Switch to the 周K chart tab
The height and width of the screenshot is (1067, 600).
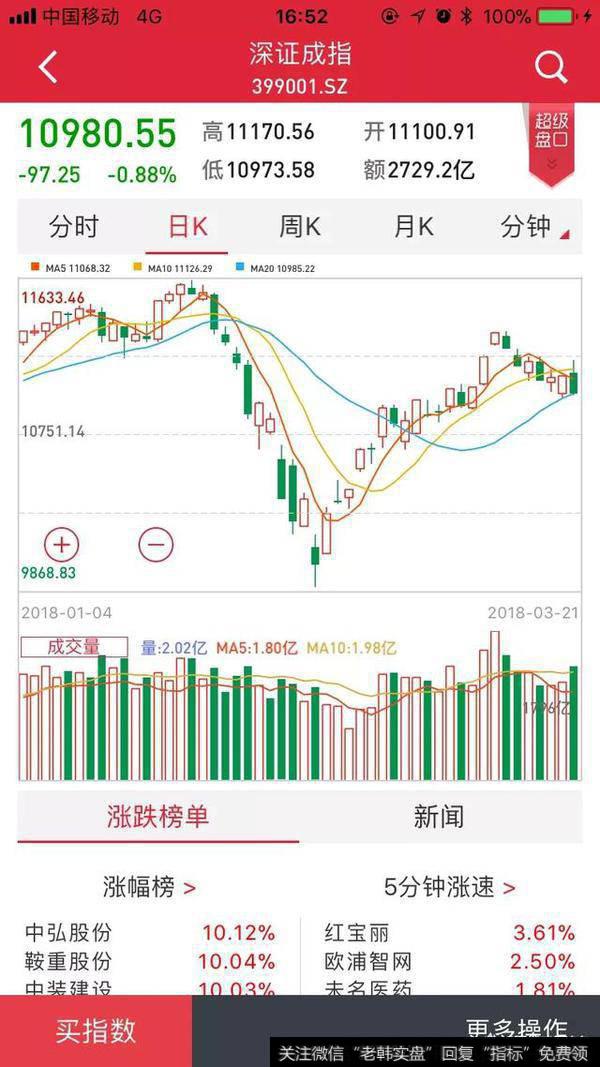(x=300, y=227)
